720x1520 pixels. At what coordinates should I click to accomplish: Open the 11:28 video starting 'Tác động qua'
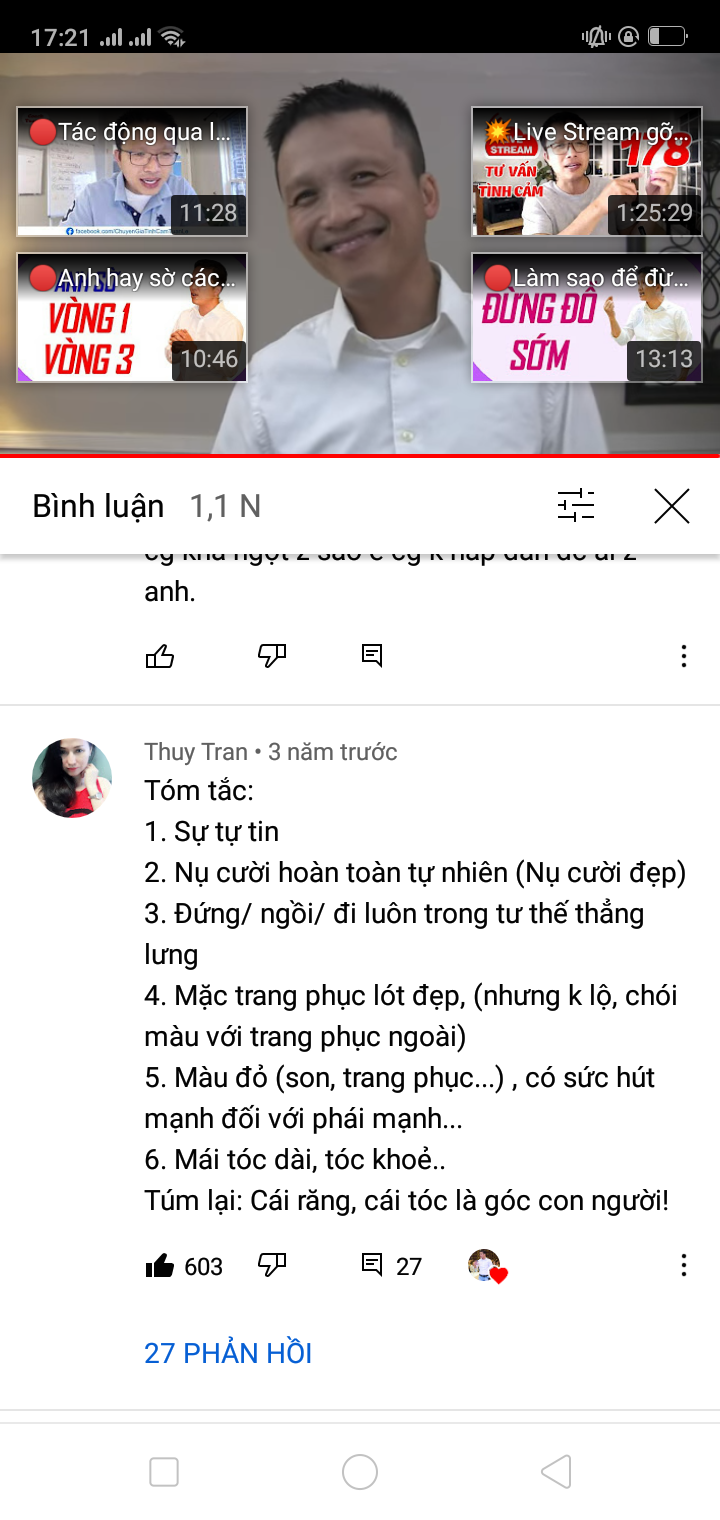[x=131, y=171]
